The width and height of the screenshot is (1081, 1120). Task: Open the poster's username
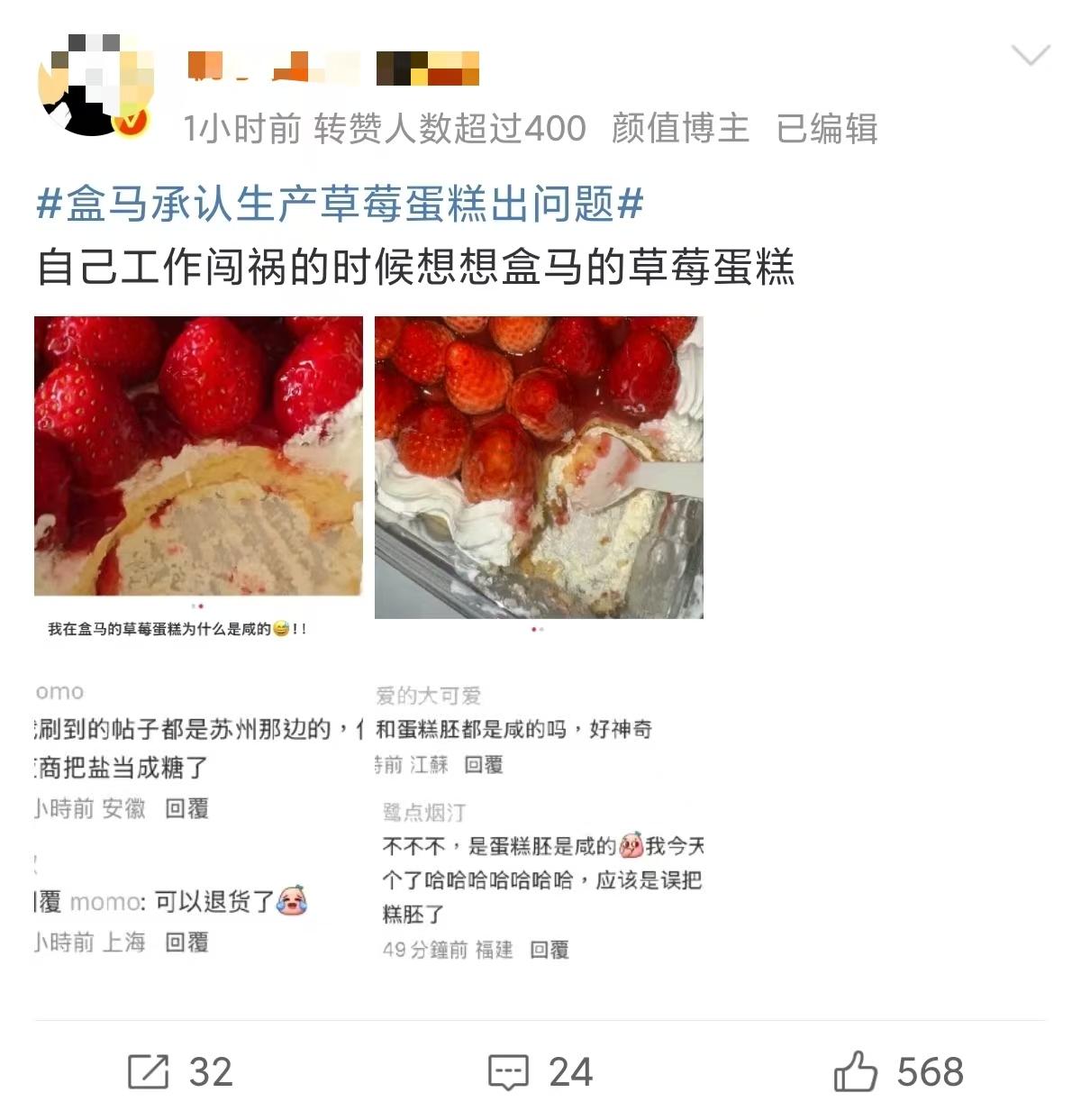click(x=333, y=68)
